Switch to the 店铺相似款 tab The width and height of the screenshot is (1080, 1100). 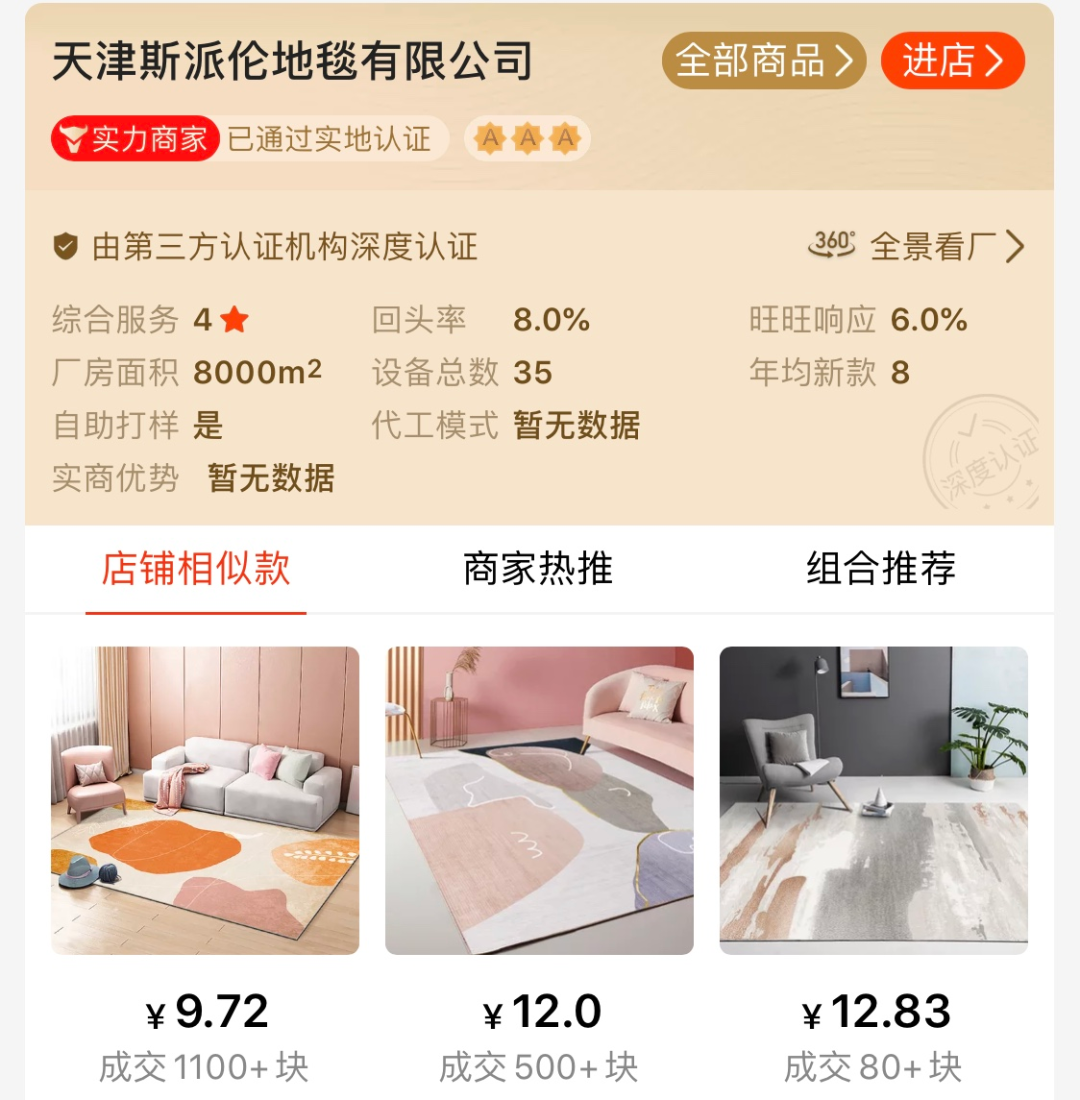[x=196, y=569]
